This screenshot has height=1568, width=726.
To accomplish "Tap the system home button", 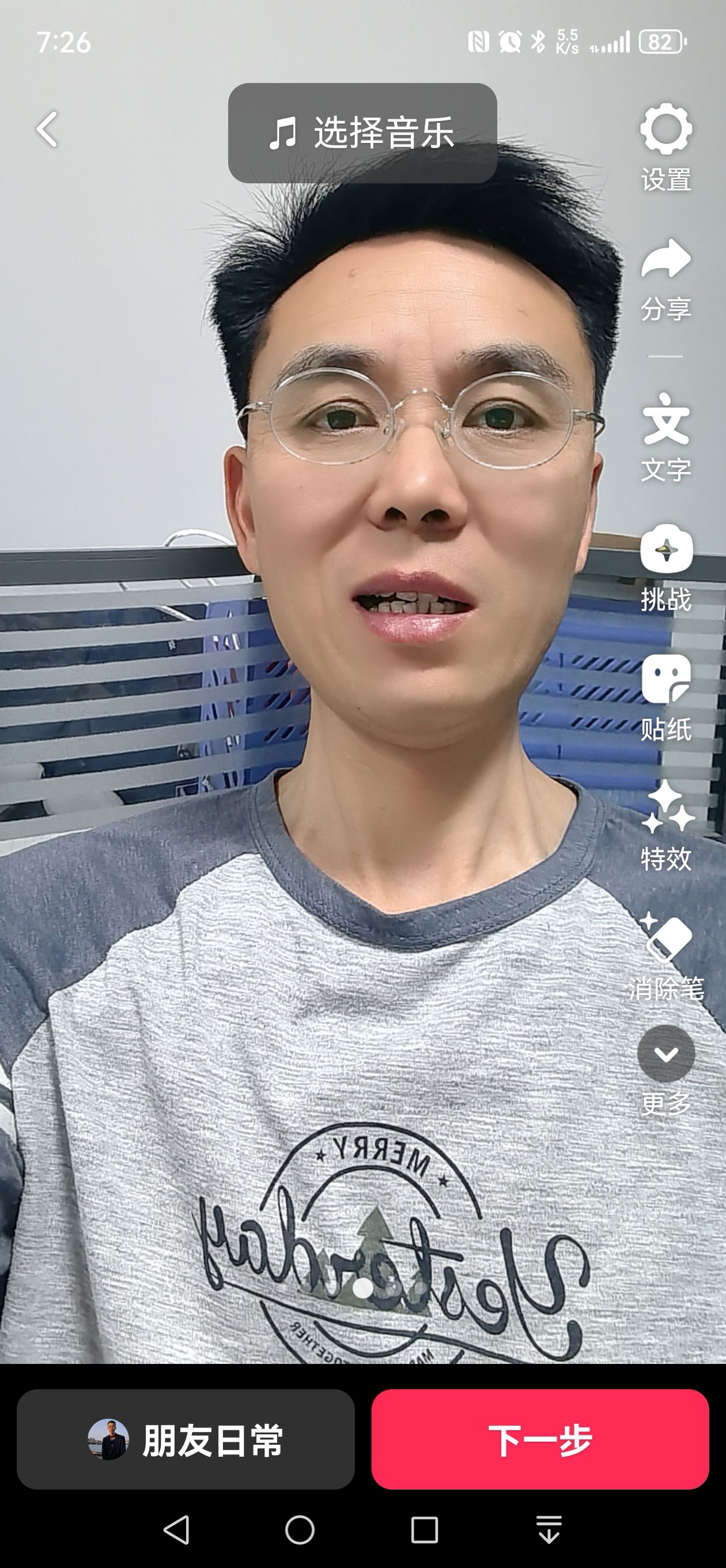I will coord(300,1529).
